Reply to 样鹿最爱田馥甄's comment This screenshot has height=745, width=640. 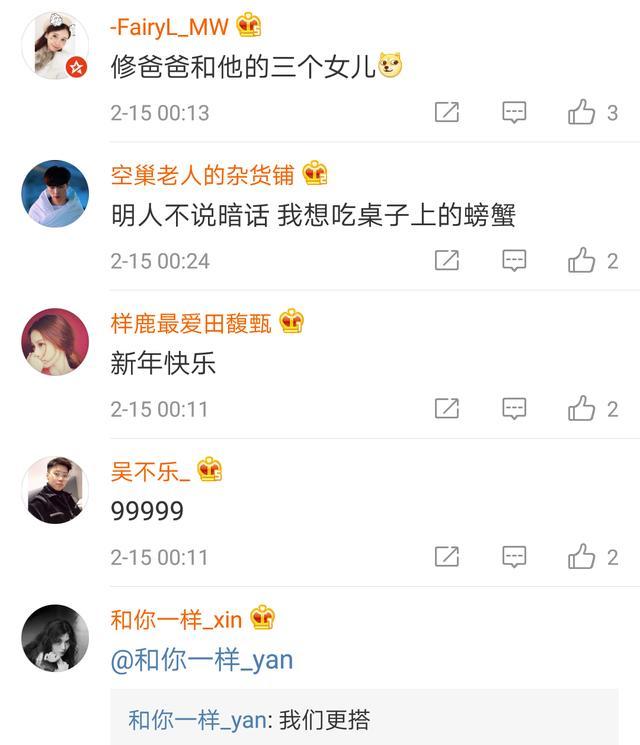pyautogui.click(x=514, y=409)
